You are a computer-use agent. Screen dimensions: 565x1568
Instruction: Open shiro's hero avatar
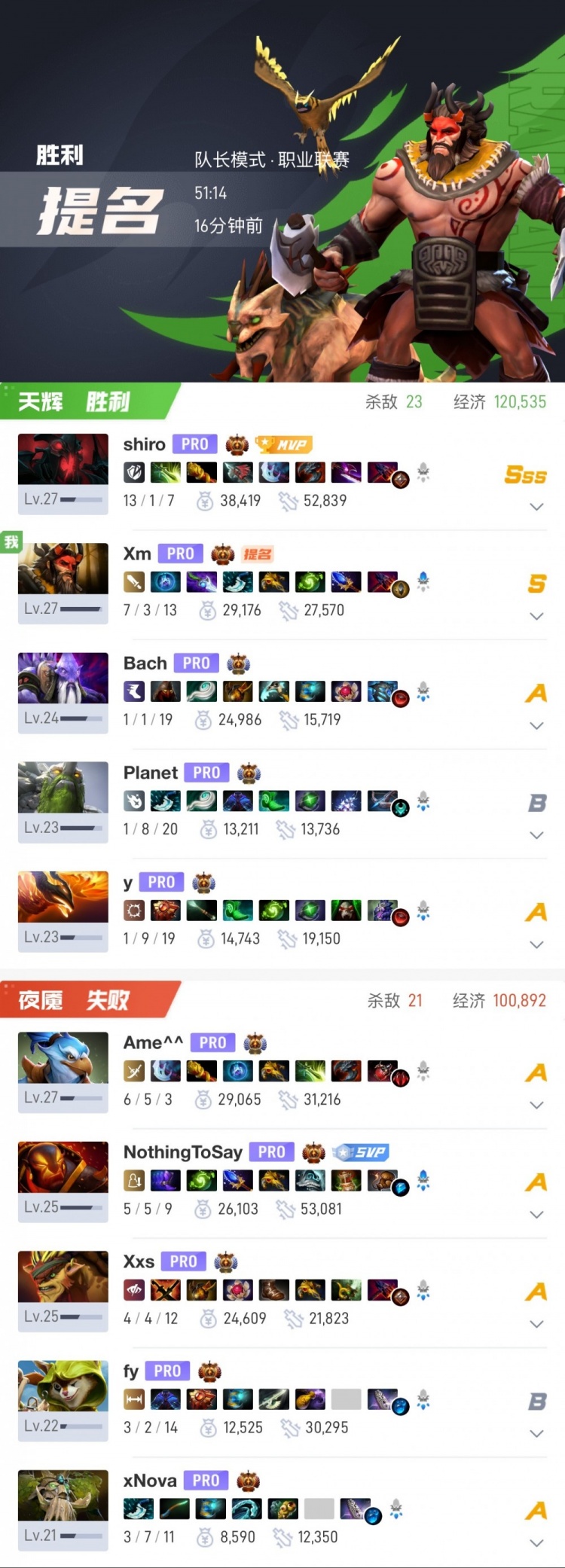point(63,459)
